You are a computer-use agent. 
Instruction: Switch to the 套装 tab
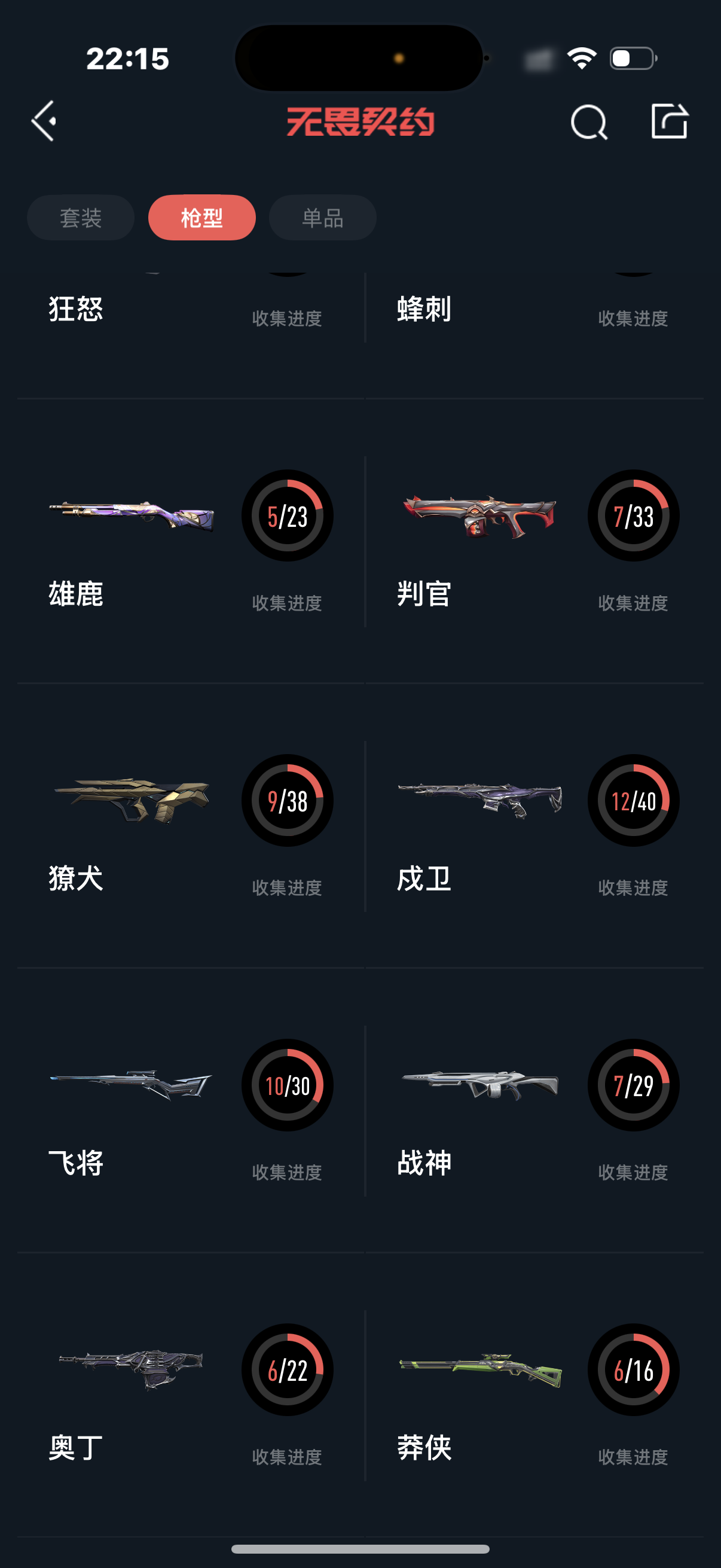[x=80, y=218]
